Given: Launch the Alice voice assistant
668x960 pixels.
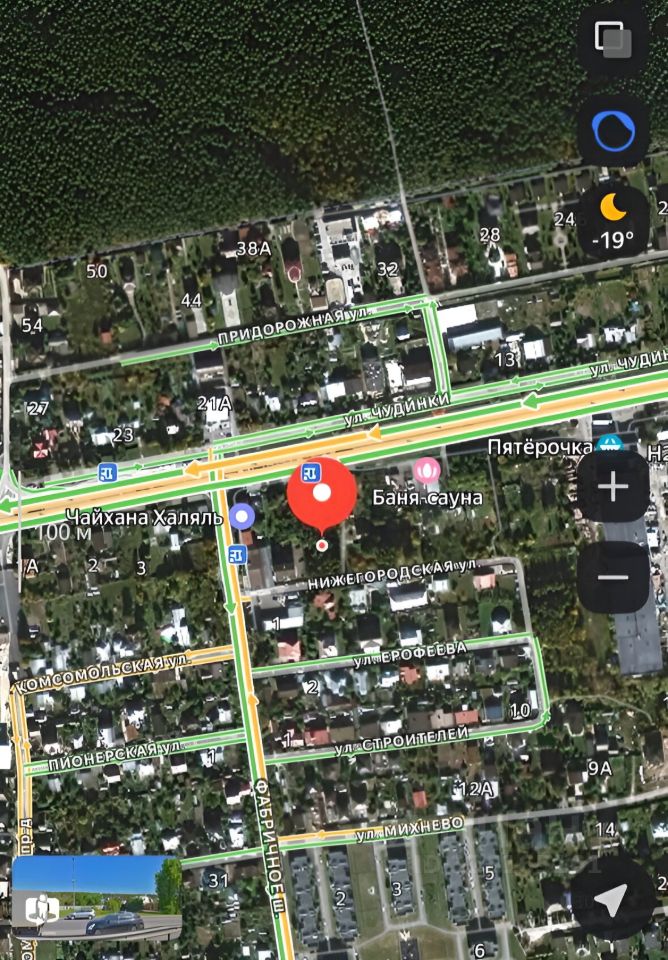Looking at the screenshot, I should (613, 130).
